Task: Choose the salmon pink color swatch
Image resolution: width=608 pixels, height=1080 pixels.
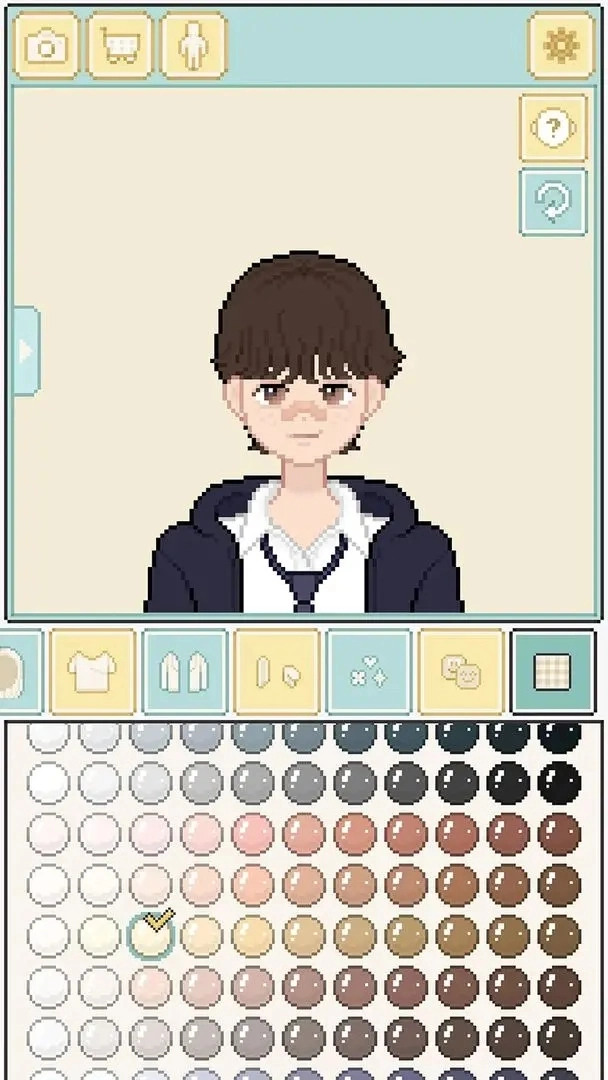Action: (x=253, y=832)
